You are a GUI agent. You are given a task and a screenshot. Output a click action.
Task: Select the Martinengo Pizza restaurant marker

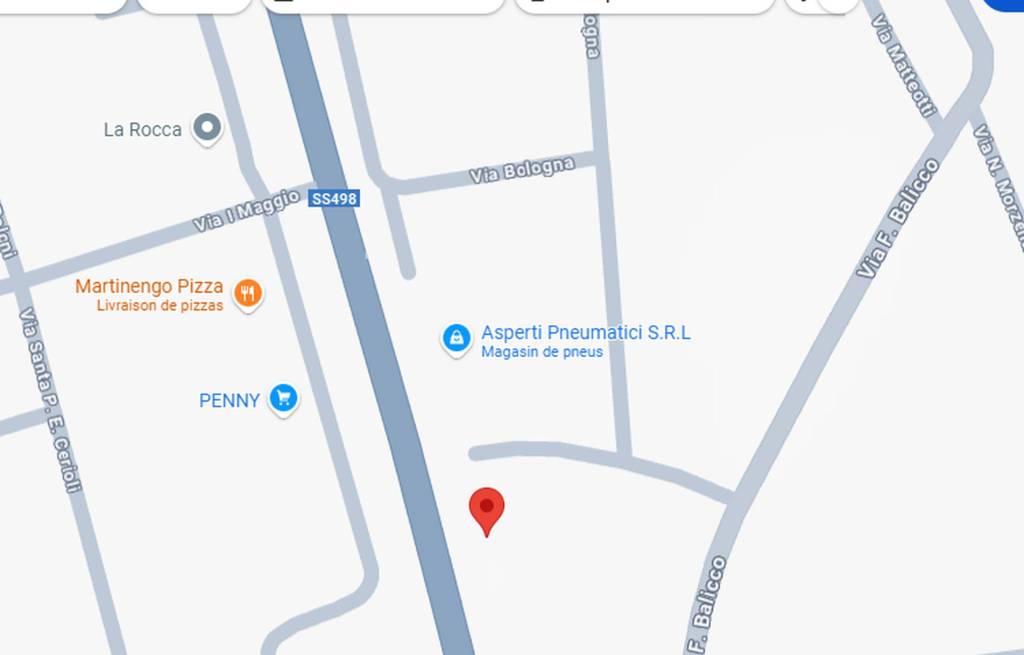tap(247, 293)
